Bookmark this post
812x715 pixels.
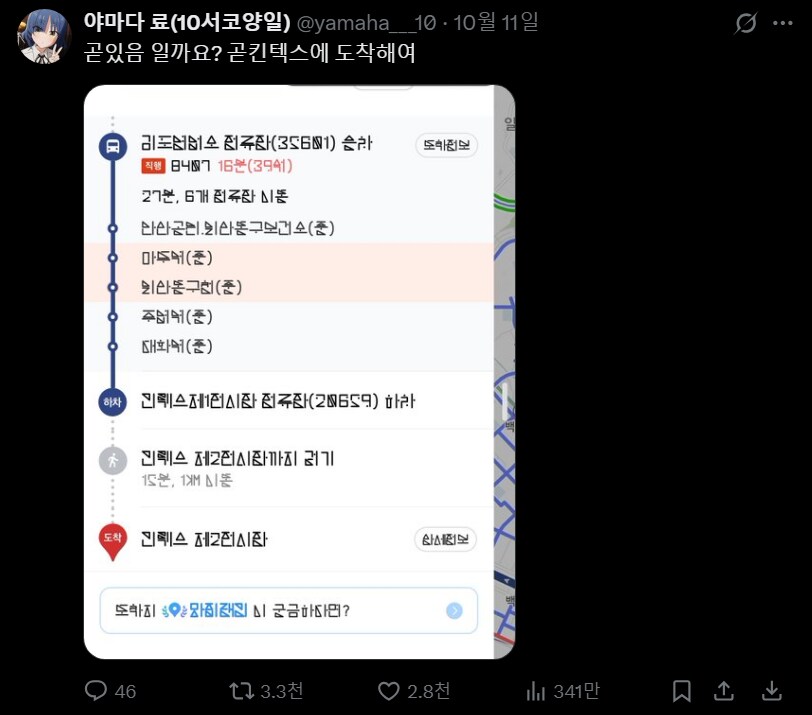(682, 691)
